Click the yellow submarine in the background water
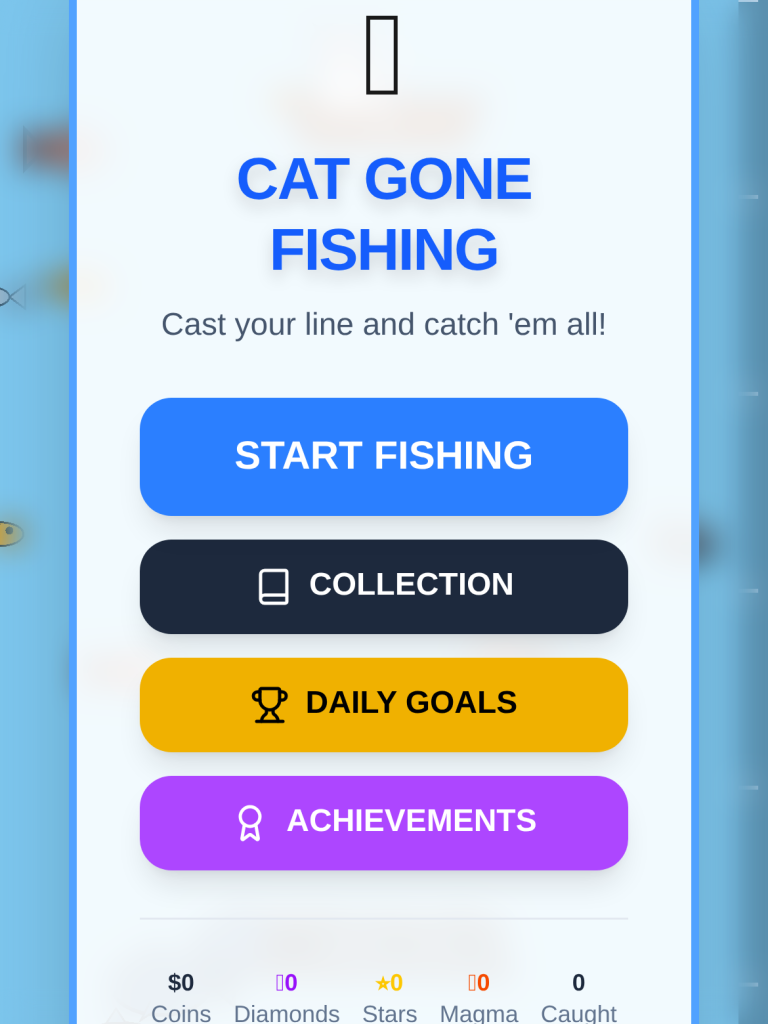 pos(10,533)
